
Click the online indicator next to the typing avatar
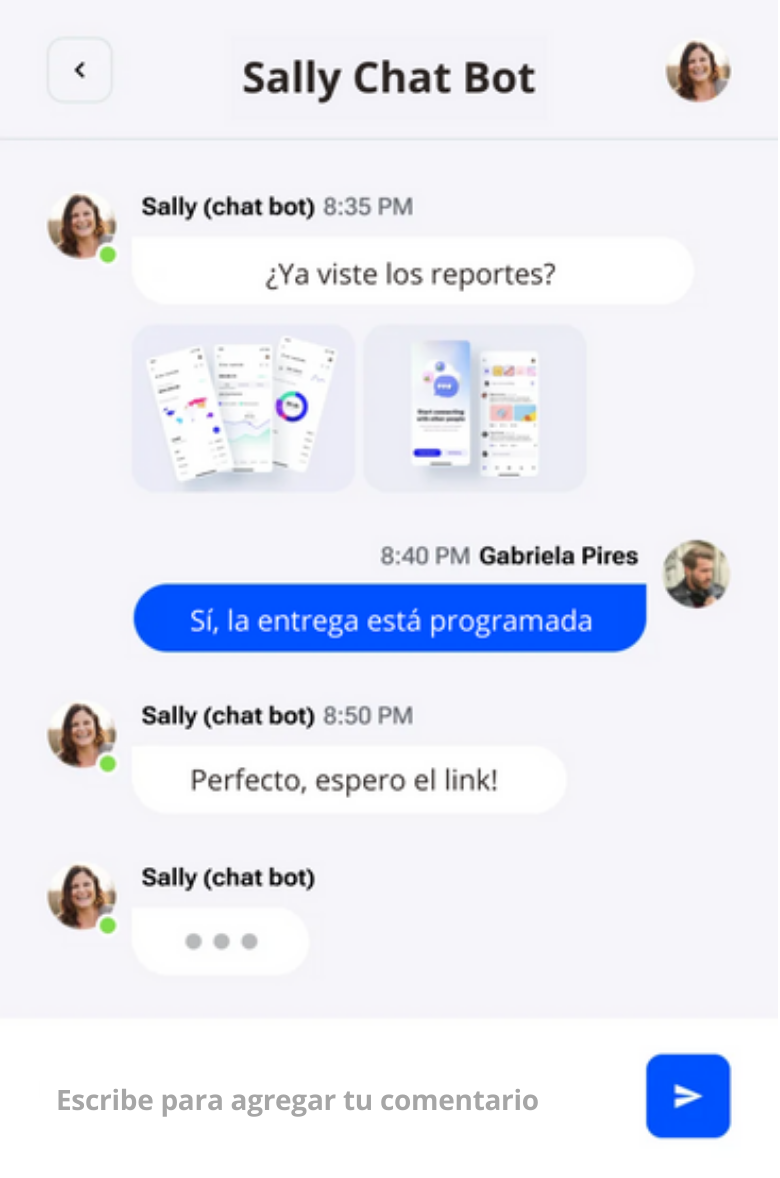tap(107, 926)
